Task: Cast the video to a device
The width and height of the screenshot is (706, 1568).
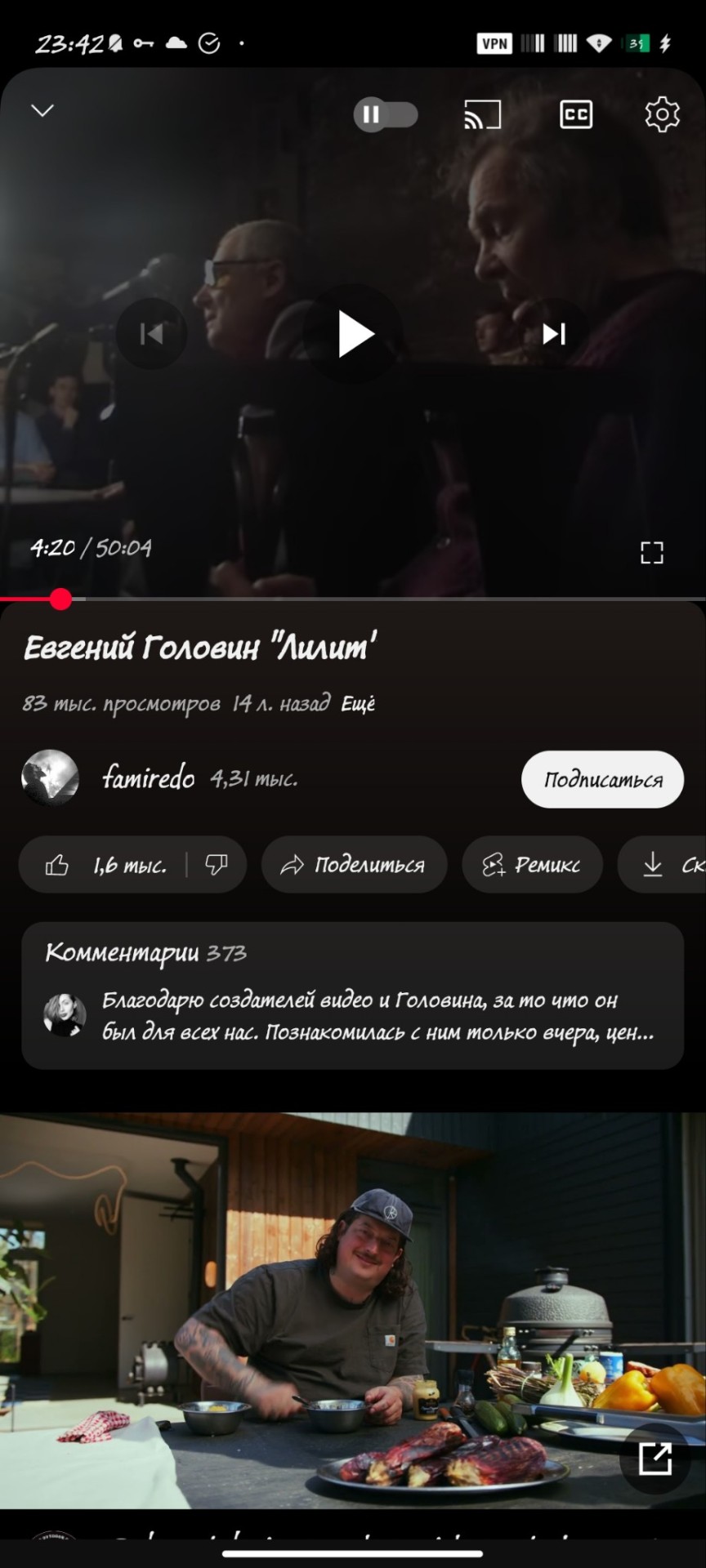Action: pyautogui.click(x=482, y=114)
